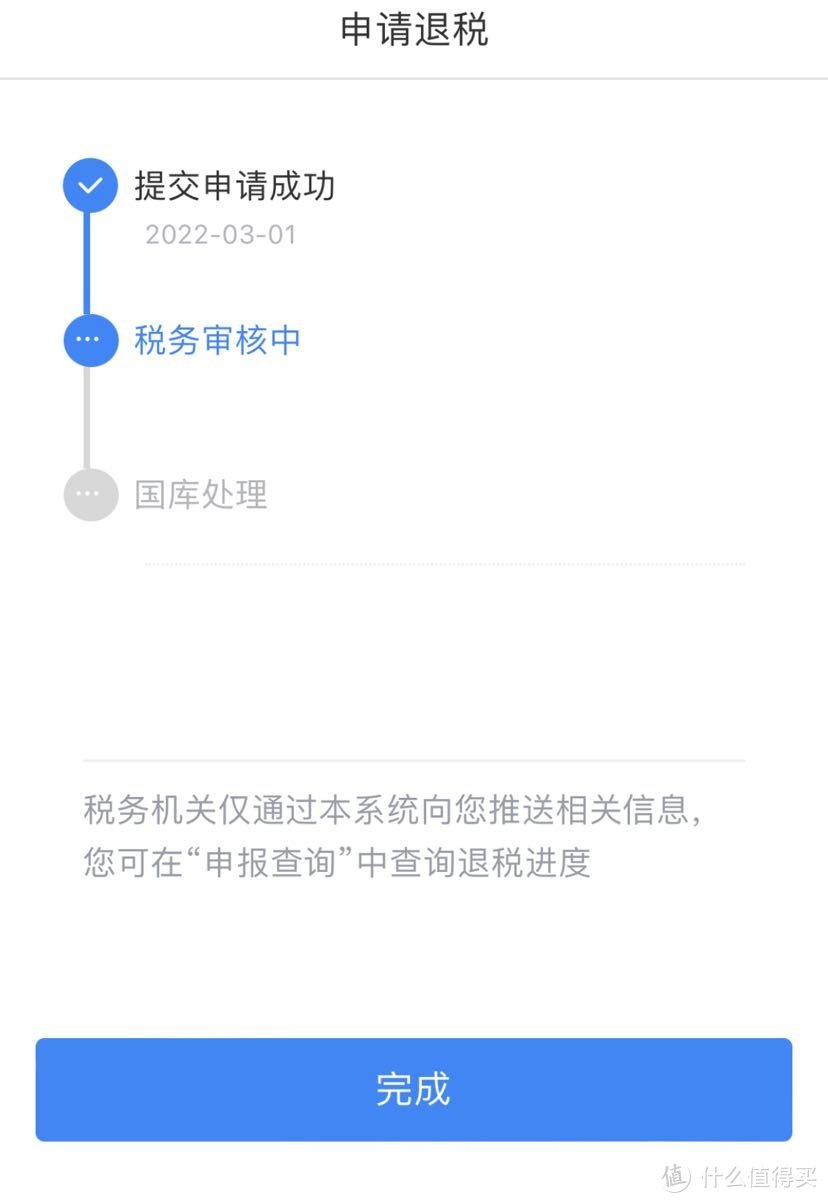Select the gray ellipsis icon for 国库处理
Image resolution: width=828 pixels, height=1203 pixels.
(x=90, y=494)
